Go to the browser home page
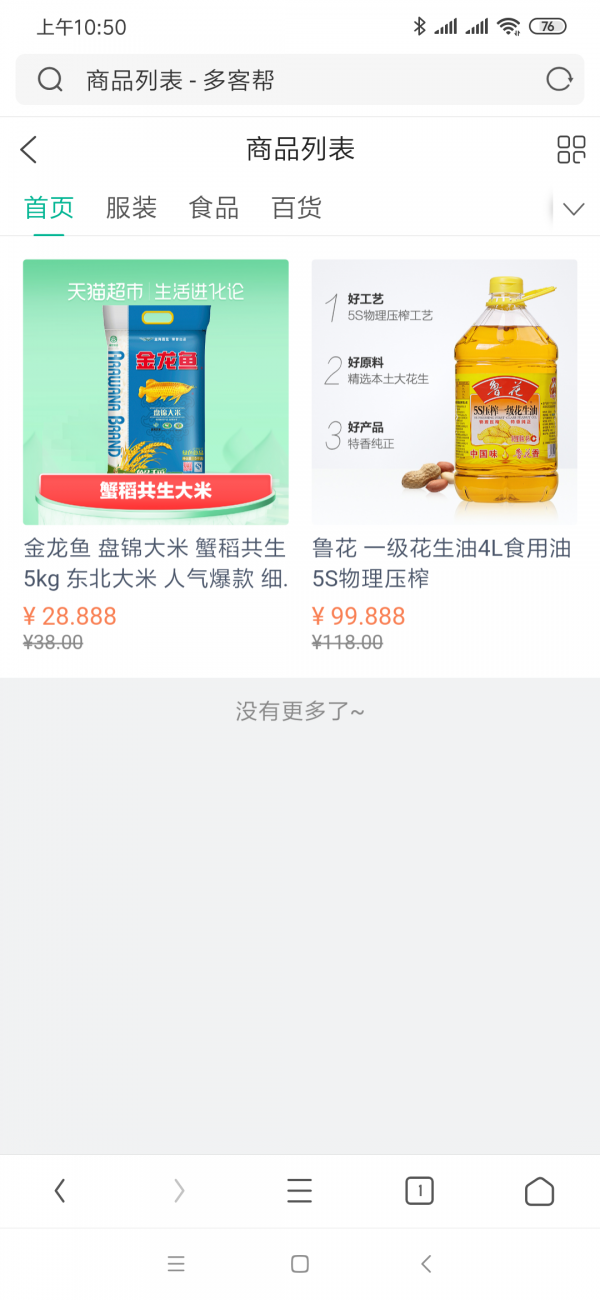 (539, 1191)
